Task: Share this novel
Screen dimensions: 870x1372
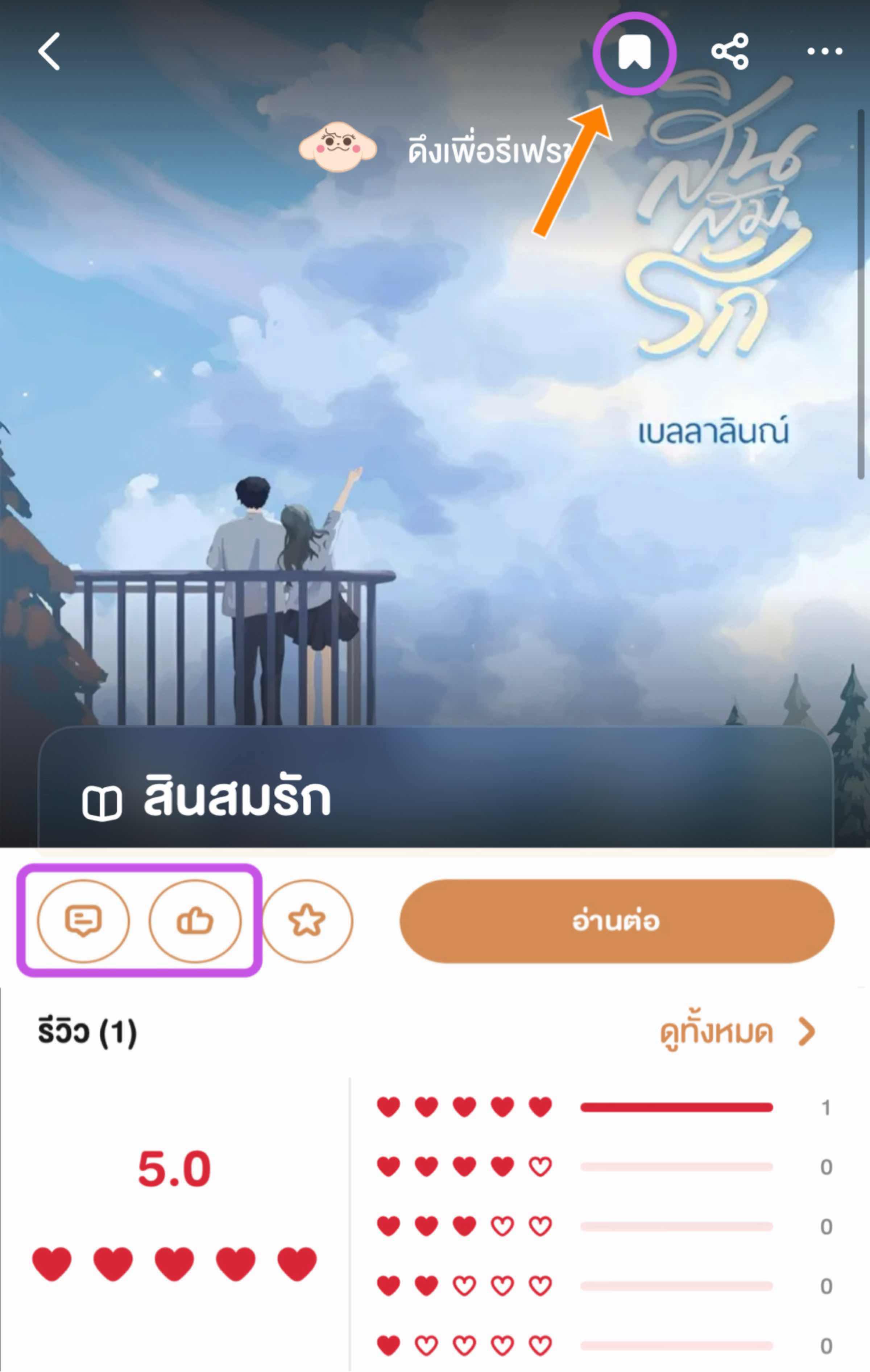Action: pyautogui.click(x=730, y=51)
